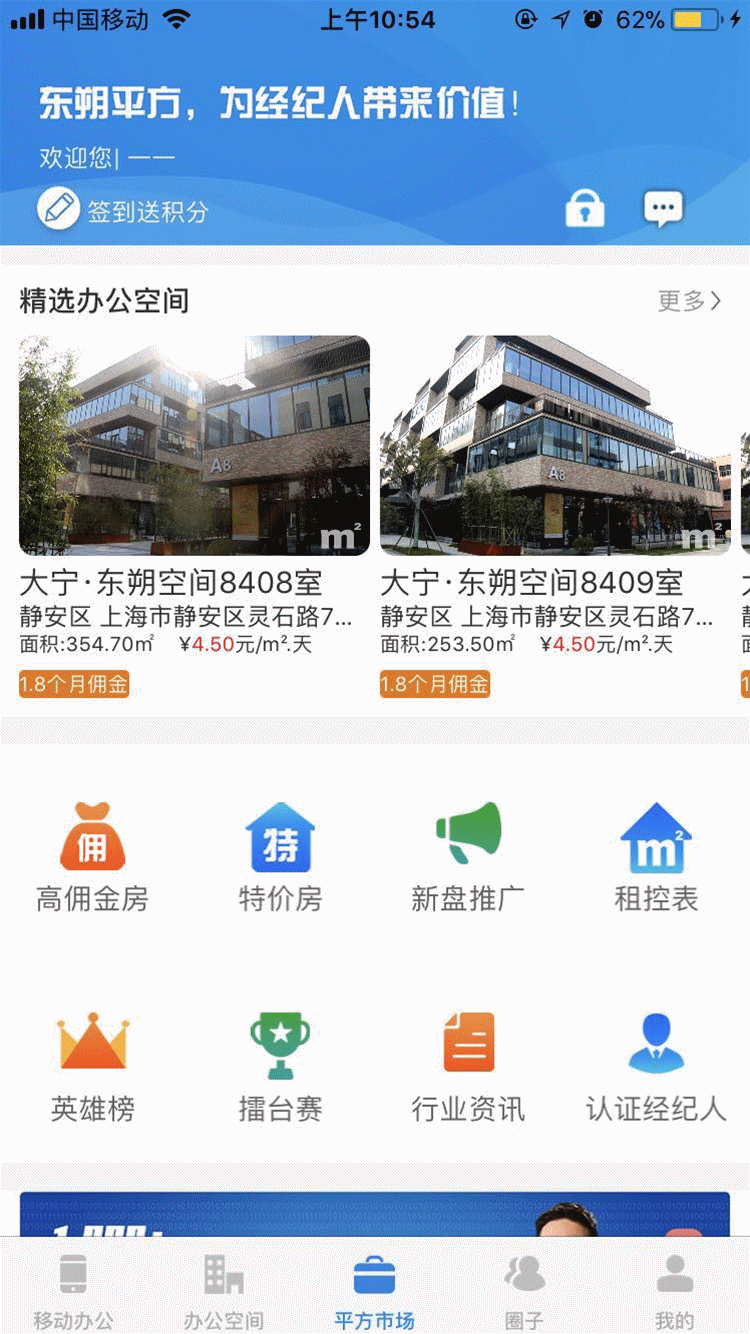
Task: Open the messages chat bubble icon
Action: (x=662, y=209)
